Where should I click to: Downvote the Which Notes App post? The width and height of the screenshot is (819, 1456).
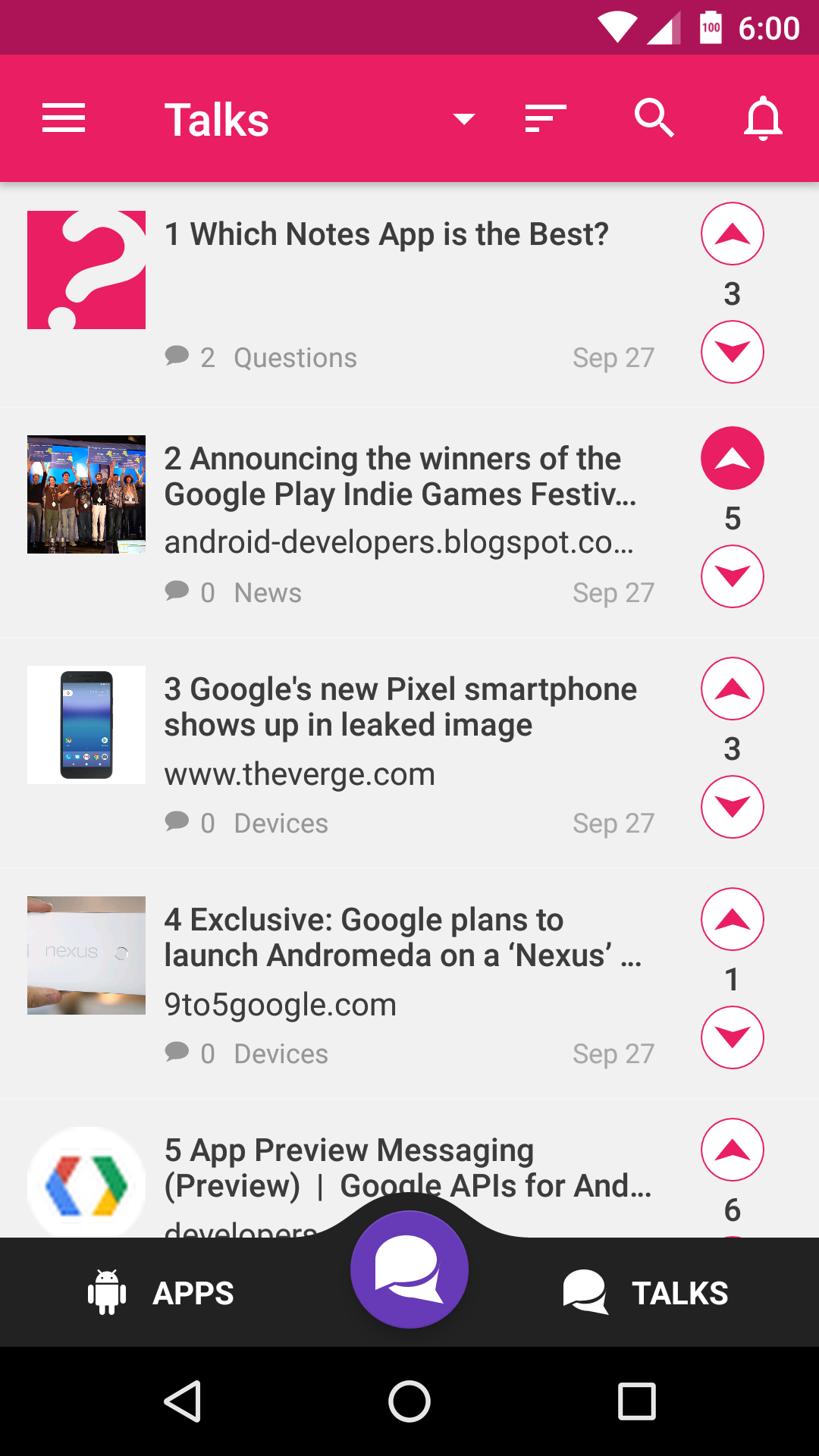pos(731,350)
